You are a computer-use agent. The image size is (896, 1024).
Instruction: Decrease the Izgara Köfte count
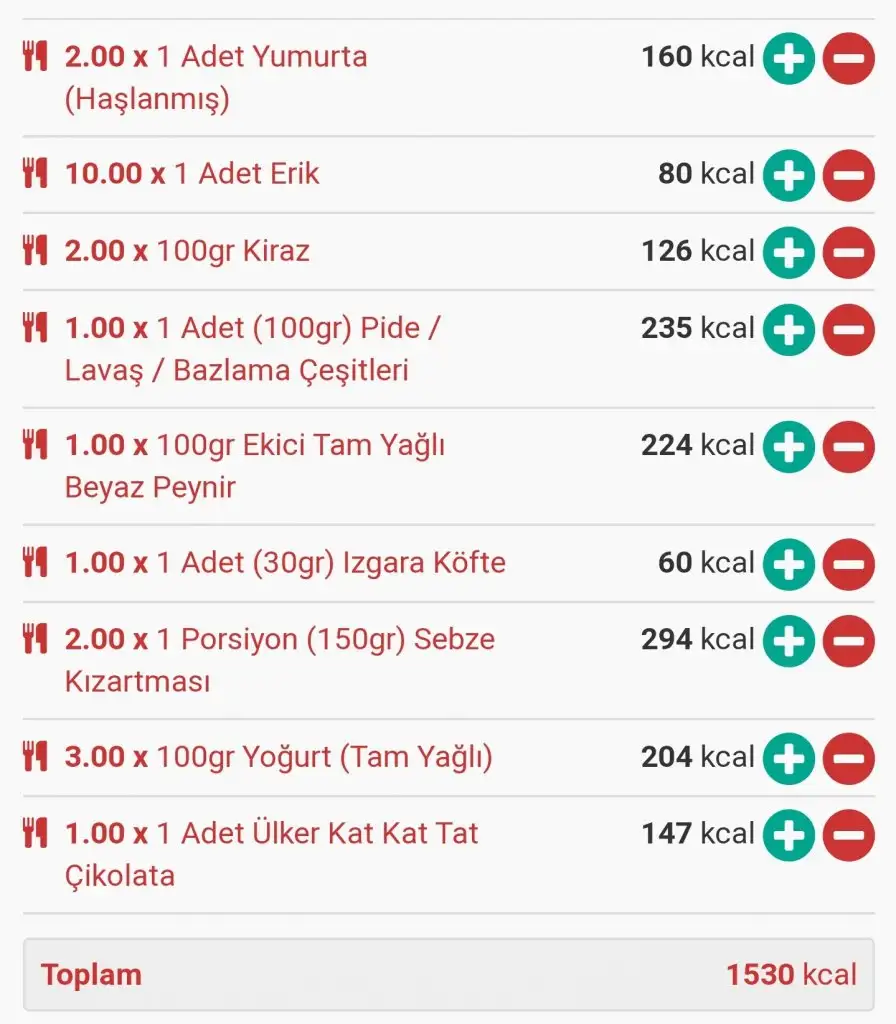click(x=848, y=564)
